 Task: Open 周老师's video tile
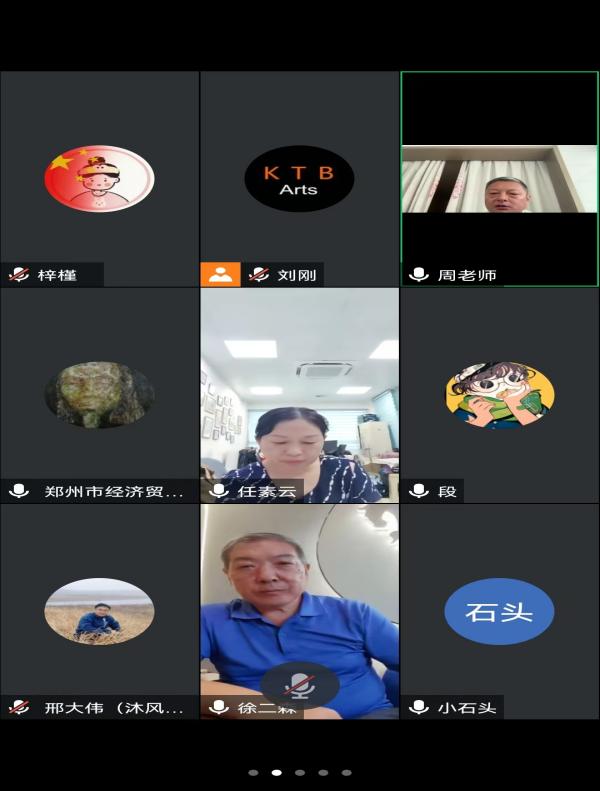click(x=499, y=180)
